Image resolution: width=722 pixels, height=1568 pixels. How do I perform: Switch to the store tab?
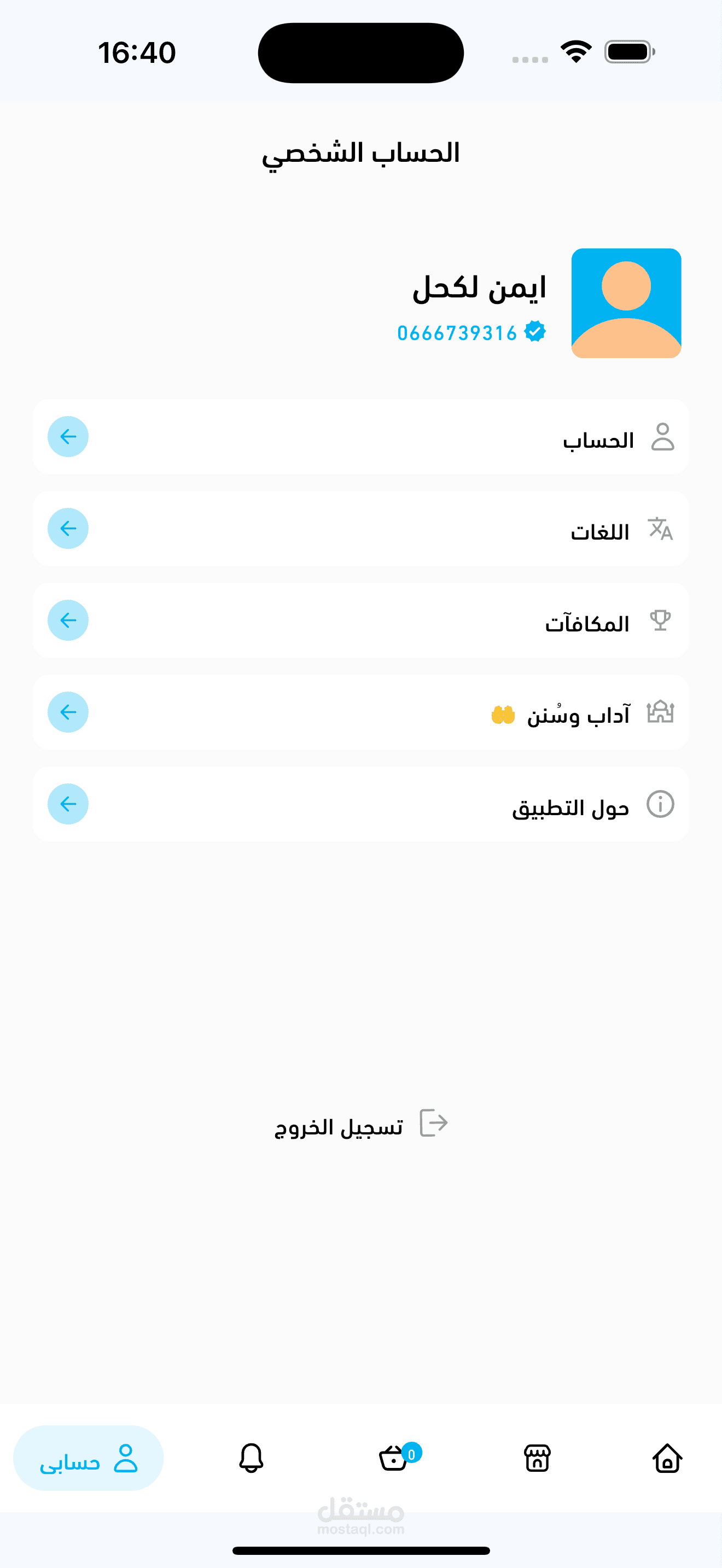pos(537,1459)
